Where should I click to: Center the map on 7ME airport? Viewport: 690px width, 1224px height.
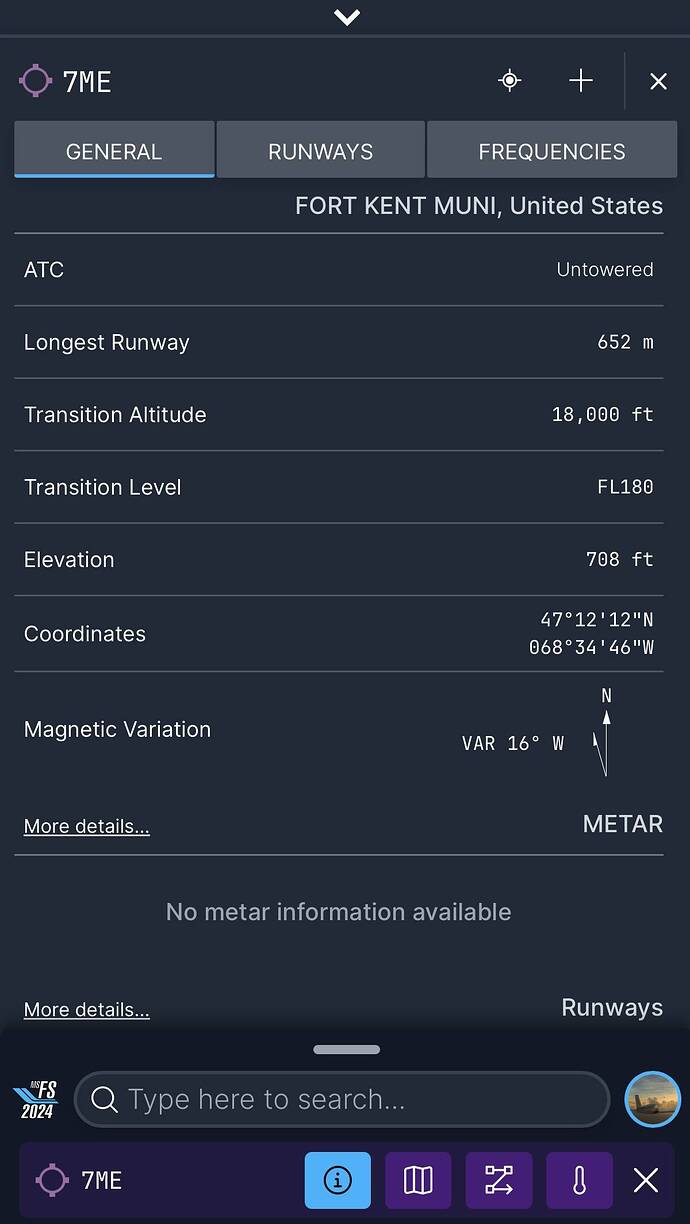pyautogui.click(x=510, y=81)
